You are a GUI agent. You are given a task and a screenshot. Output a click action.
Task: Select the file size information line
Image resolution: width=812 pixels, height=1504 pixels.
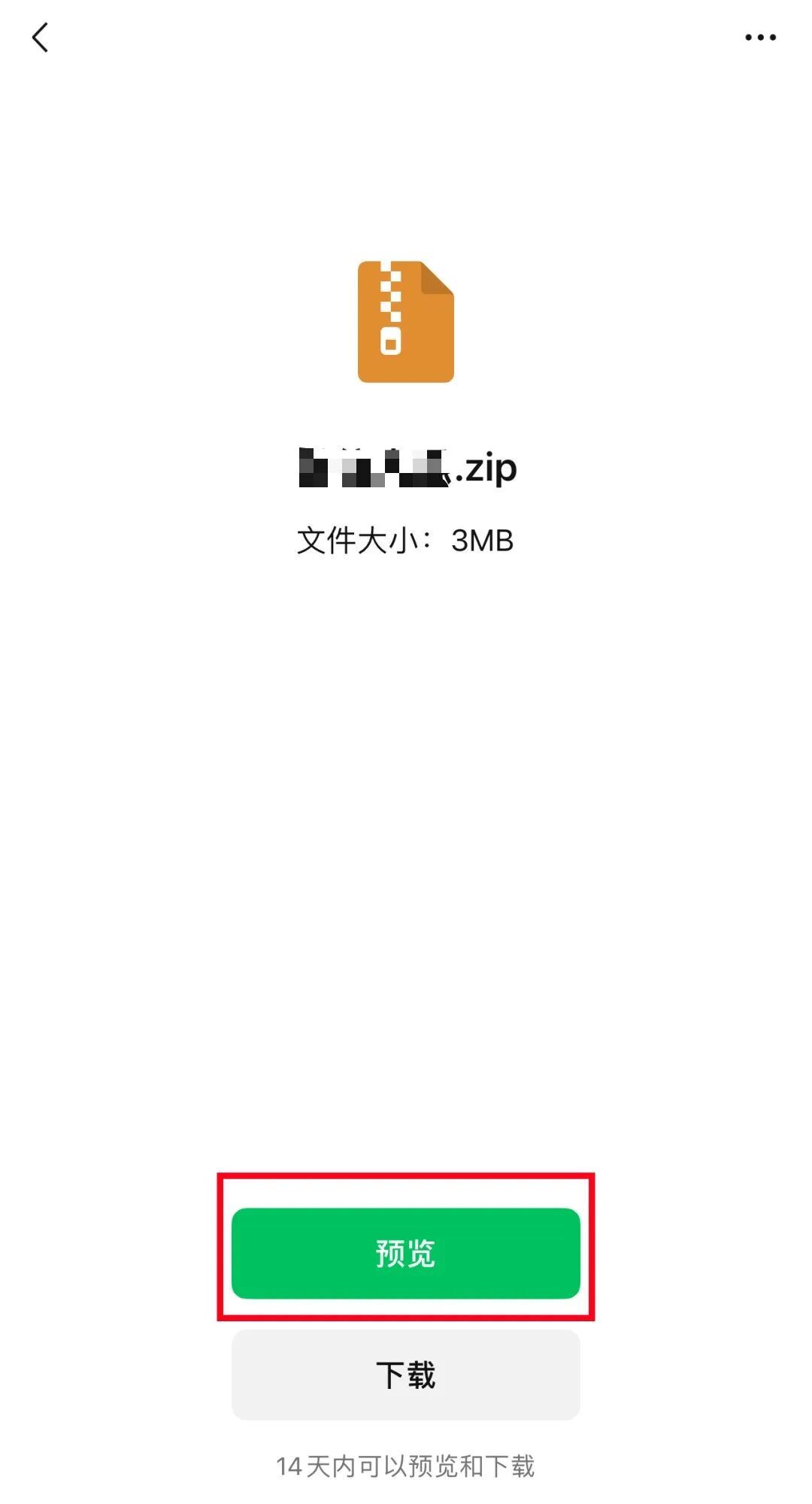405,538
